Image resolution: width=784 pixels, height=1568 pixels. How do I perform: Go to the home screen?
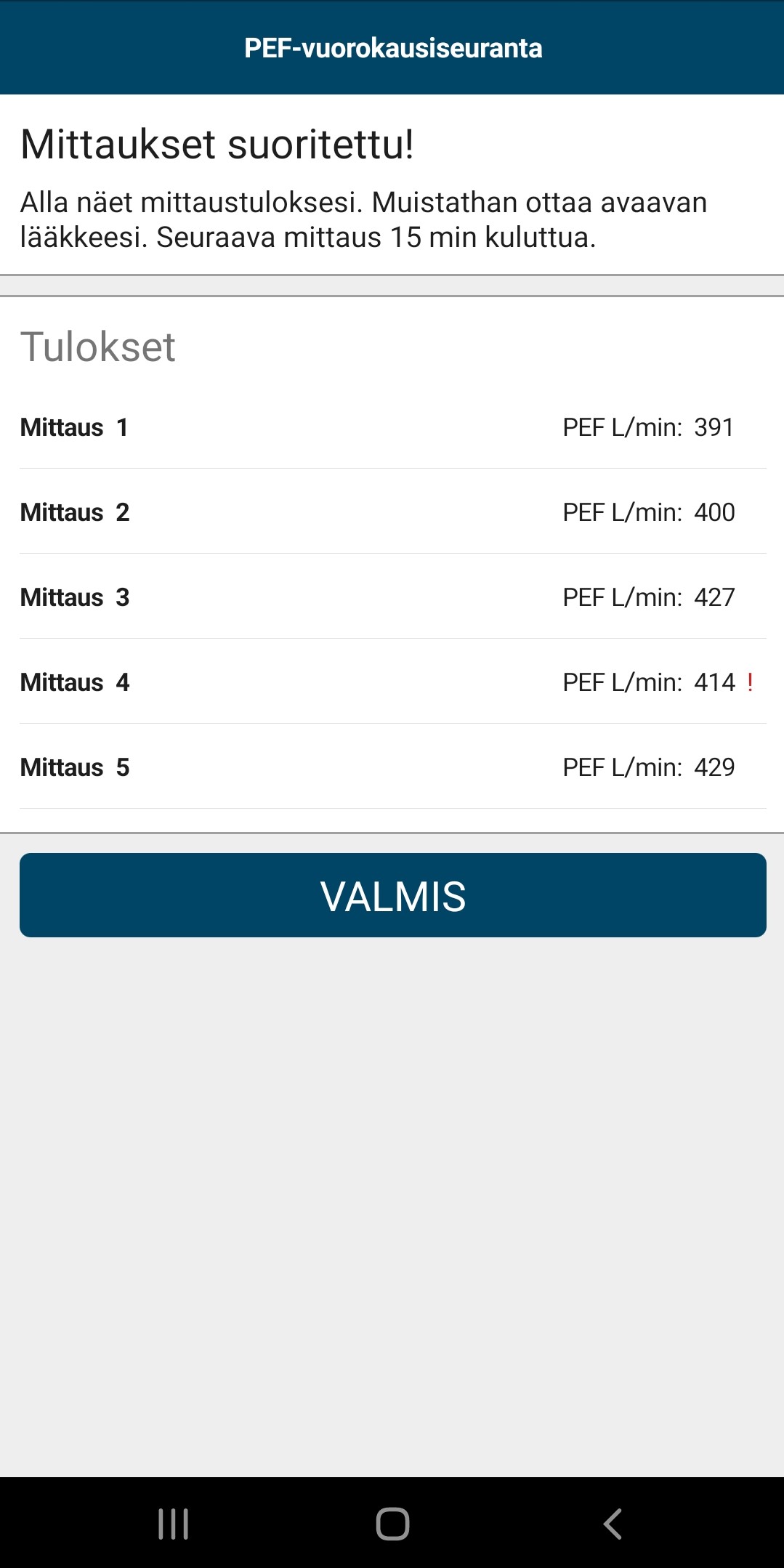click(392, 1524)
